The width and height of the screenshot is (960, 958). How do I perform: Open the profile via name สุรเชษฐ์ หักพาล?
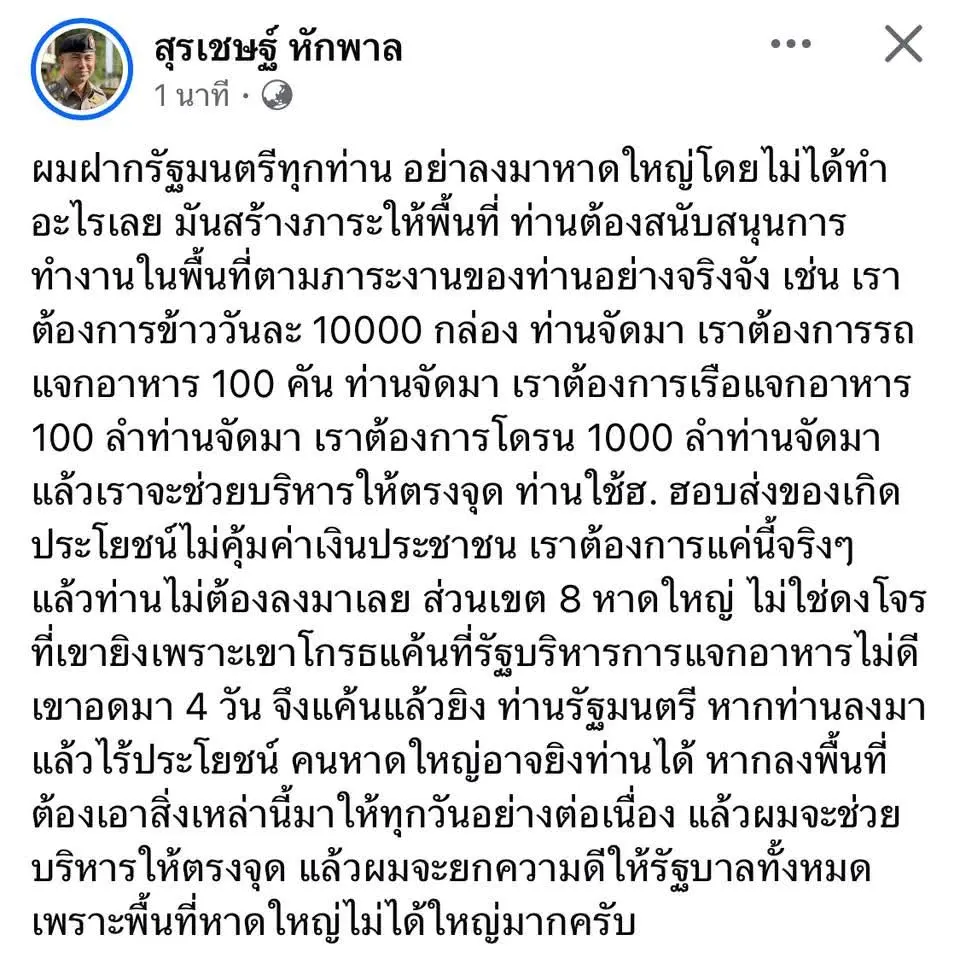point(278,45)
